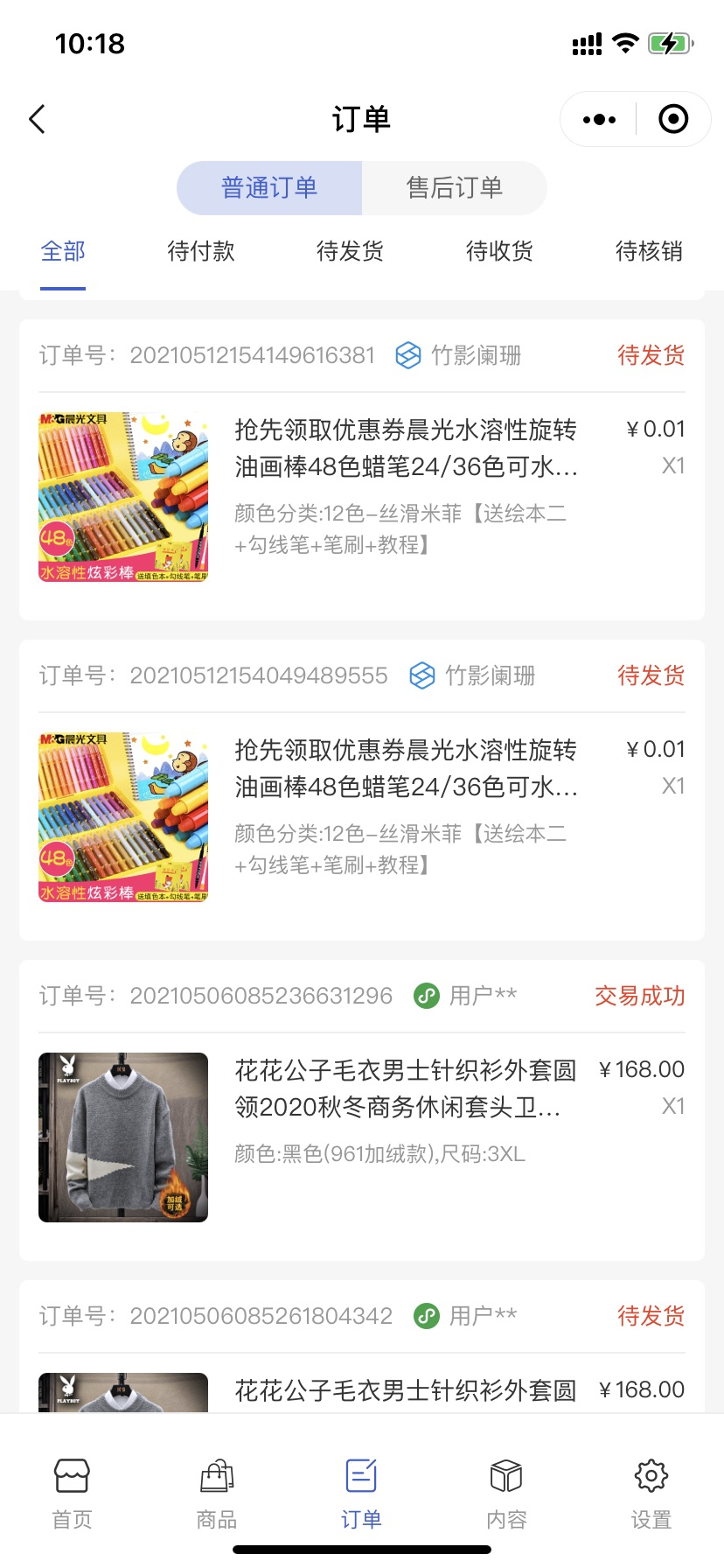Show the 全部 orders tab
Image resolution: width=724 pixels, height=1568 pixels.
tap(63, 252)
